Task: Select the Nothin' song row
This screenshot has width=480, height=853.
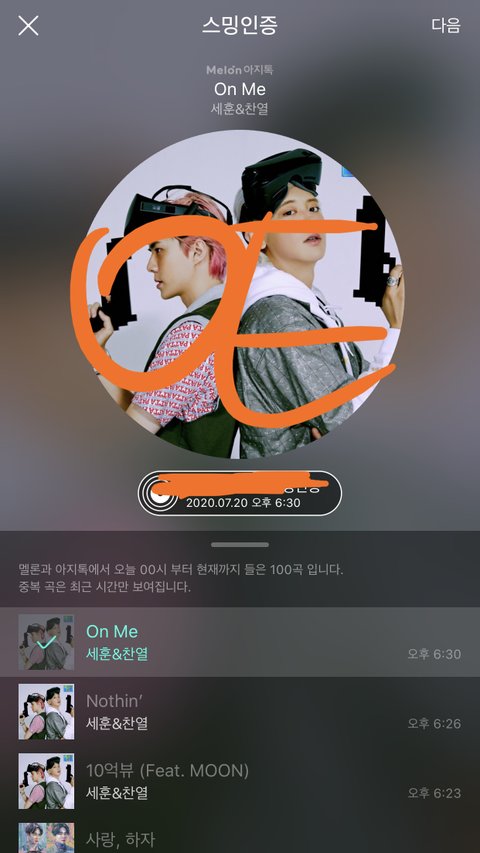Action: click(x=240, y=712)
